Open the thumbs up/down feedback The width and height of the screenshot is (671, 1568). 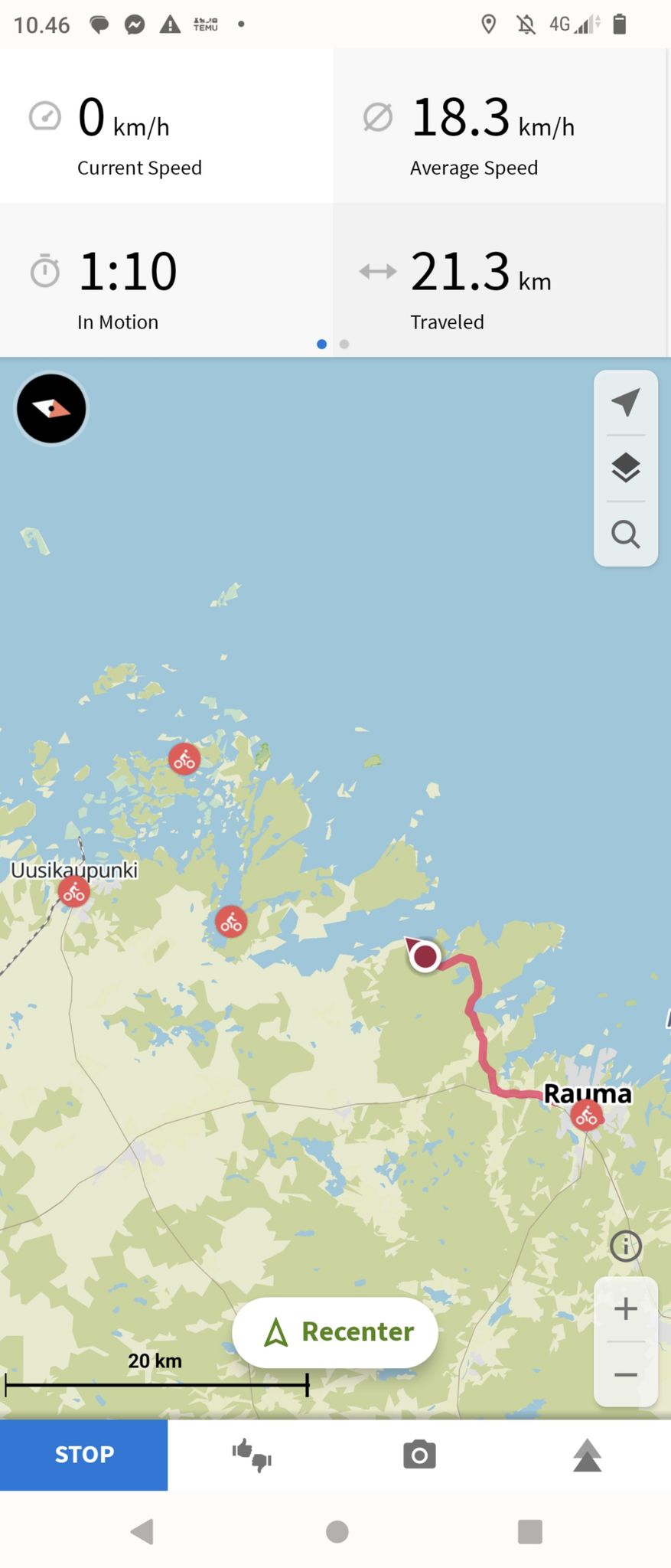pos(252,1455)
